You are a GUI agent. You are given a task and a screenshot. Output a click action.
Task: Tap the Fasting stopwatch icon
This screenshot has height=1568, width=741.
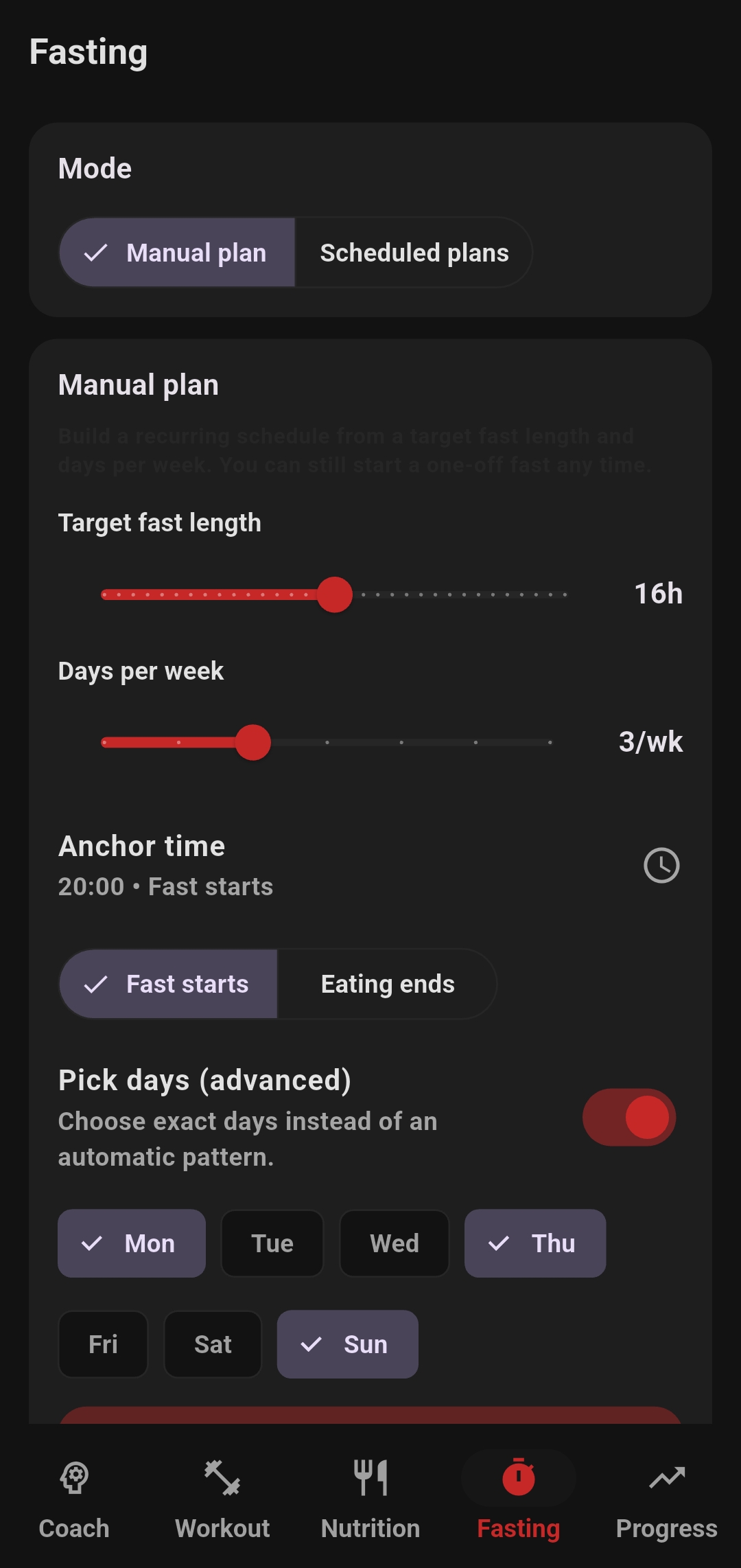tap(518, 1478)
